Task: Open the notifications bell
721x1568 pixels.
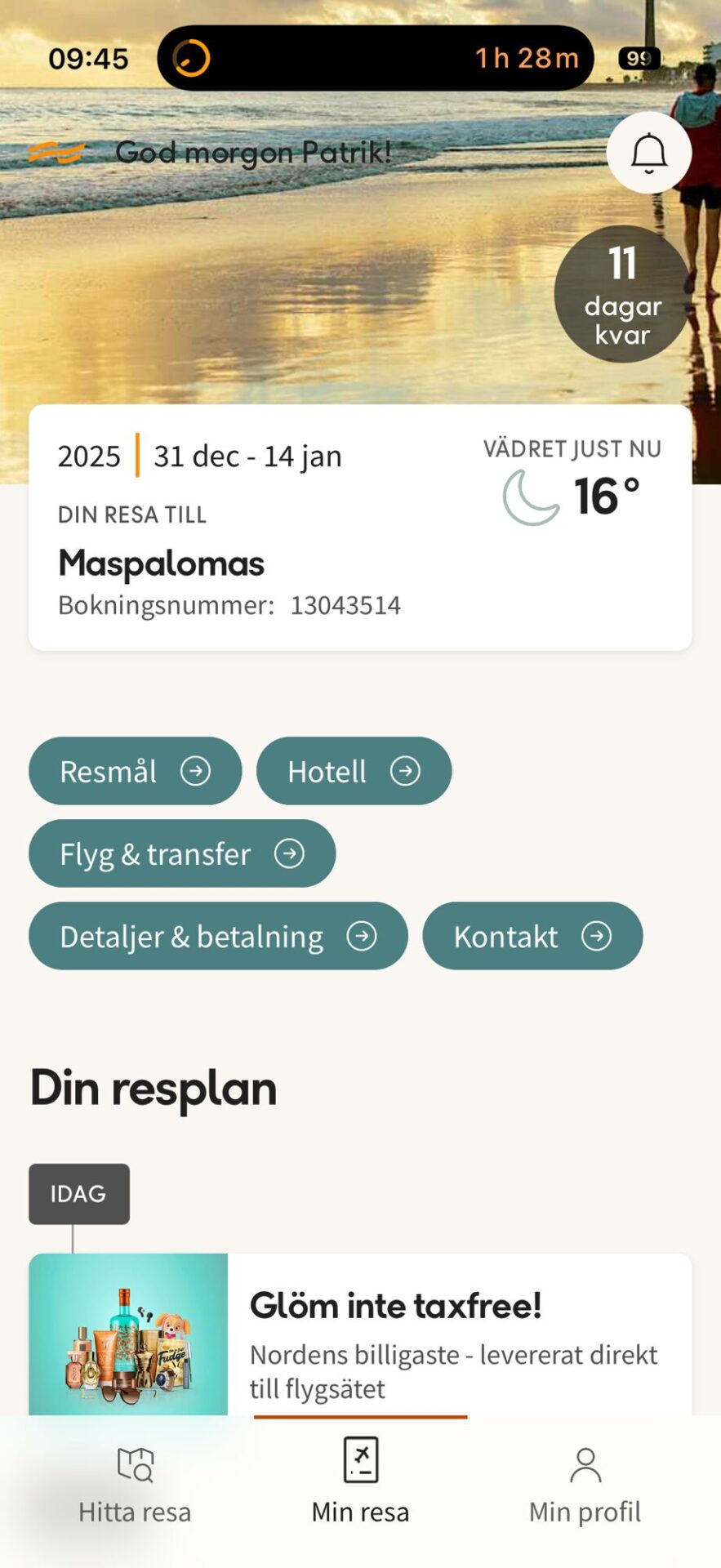Action: [x=648, y=153]
